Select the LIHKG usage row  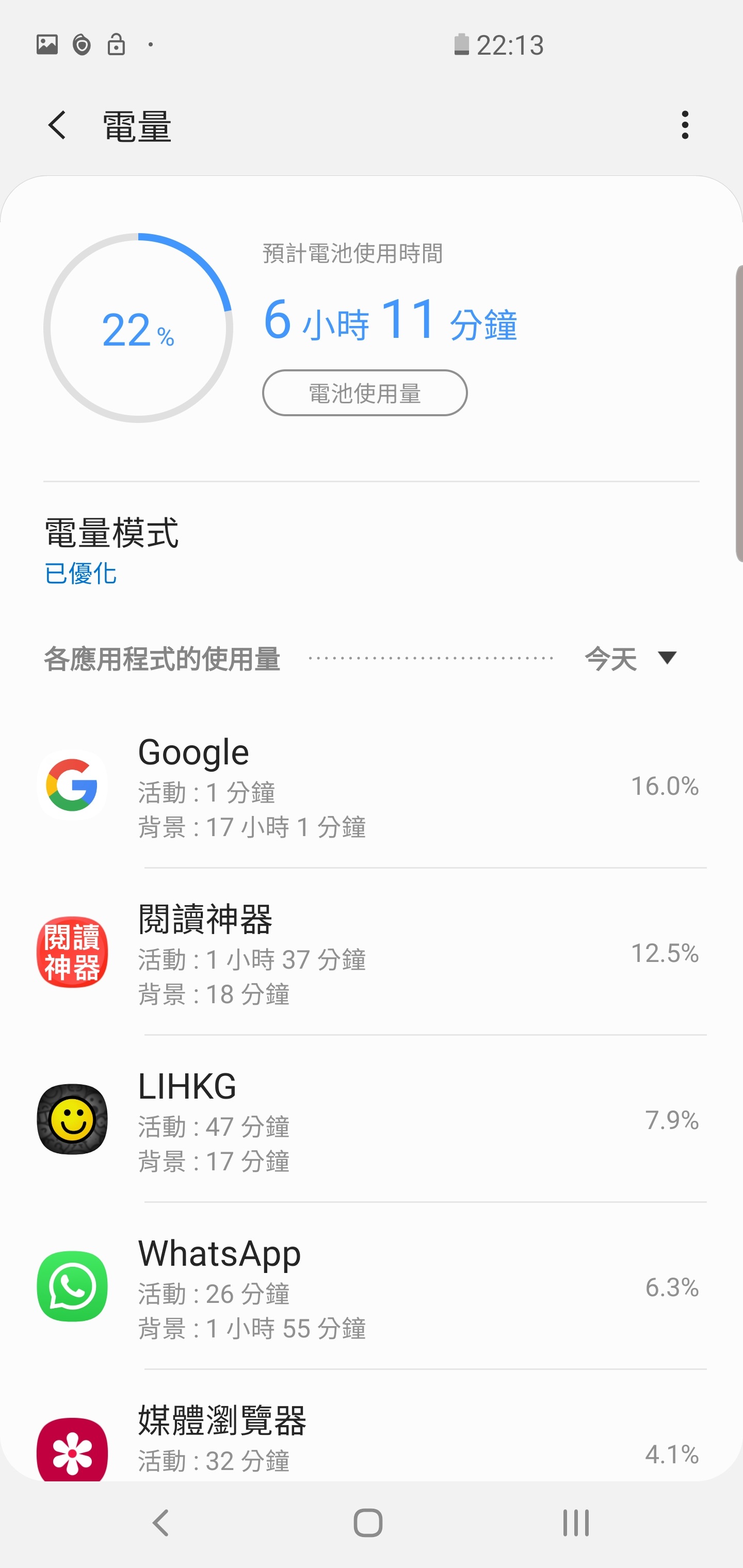point(372,1119)
